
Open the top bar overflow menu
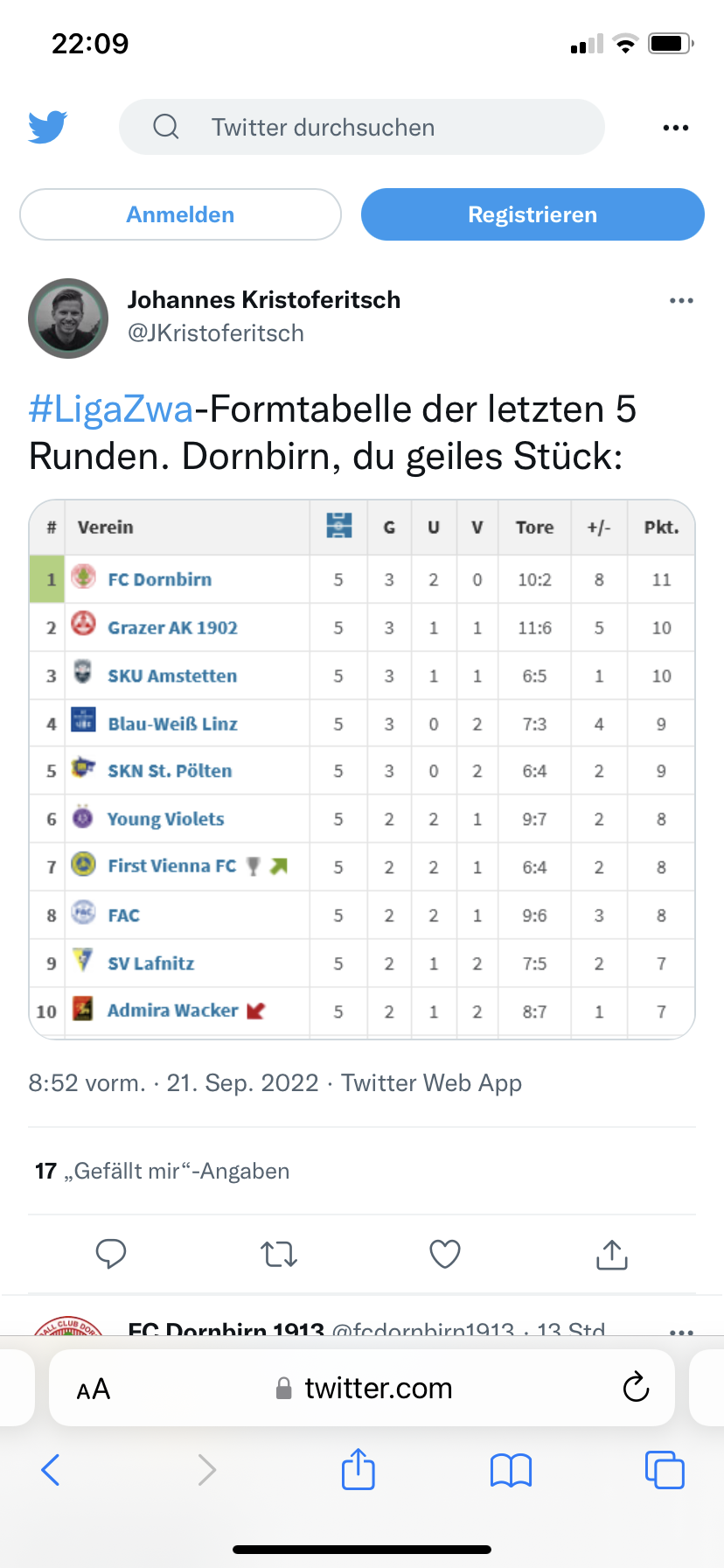[x=675, y=128]
